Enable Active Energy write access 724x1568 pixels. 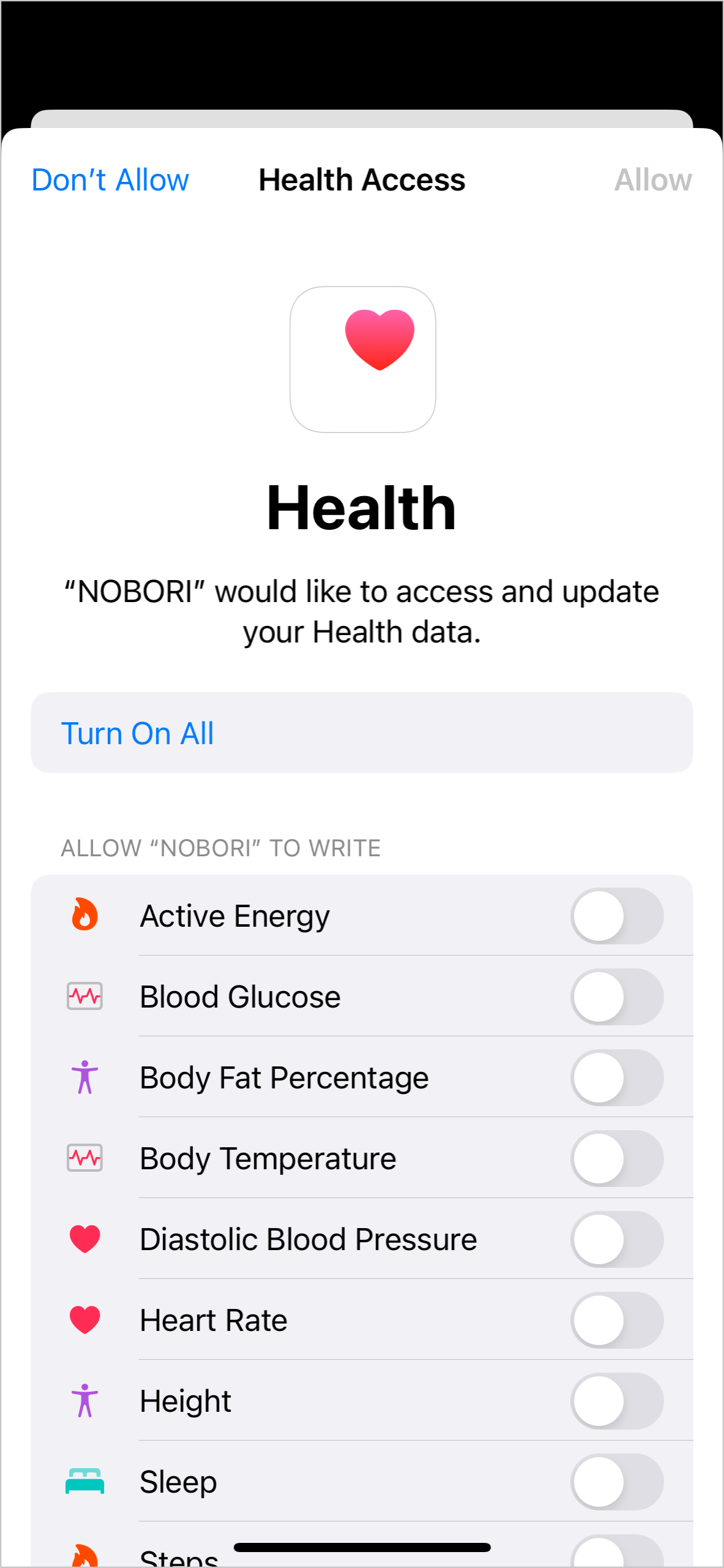(617, 916)
